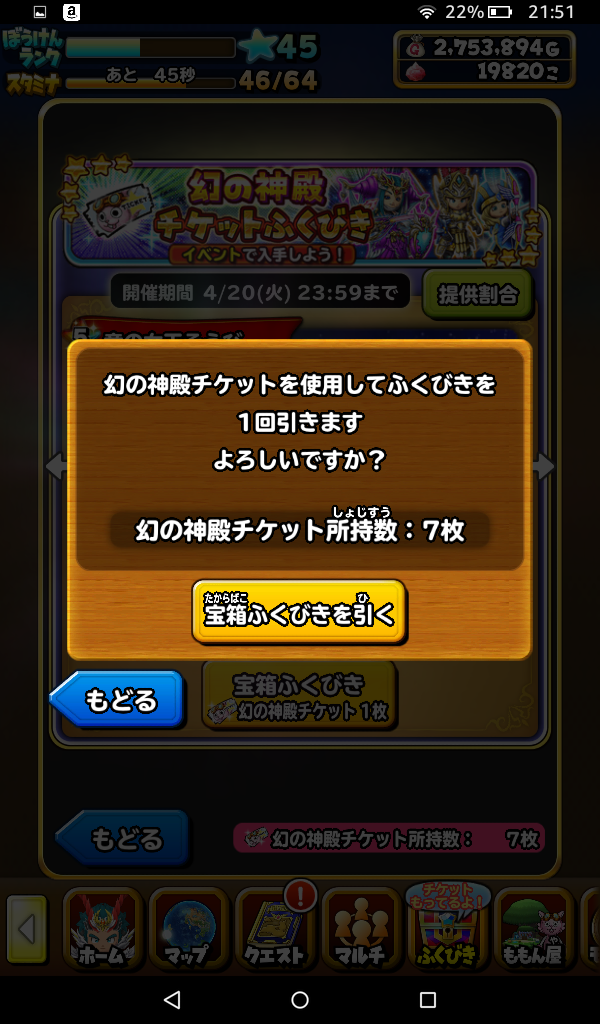Viewport: 600px width, 1024px height.
Task: Tap the bright blue もどる button
Action: coord(119,699)
